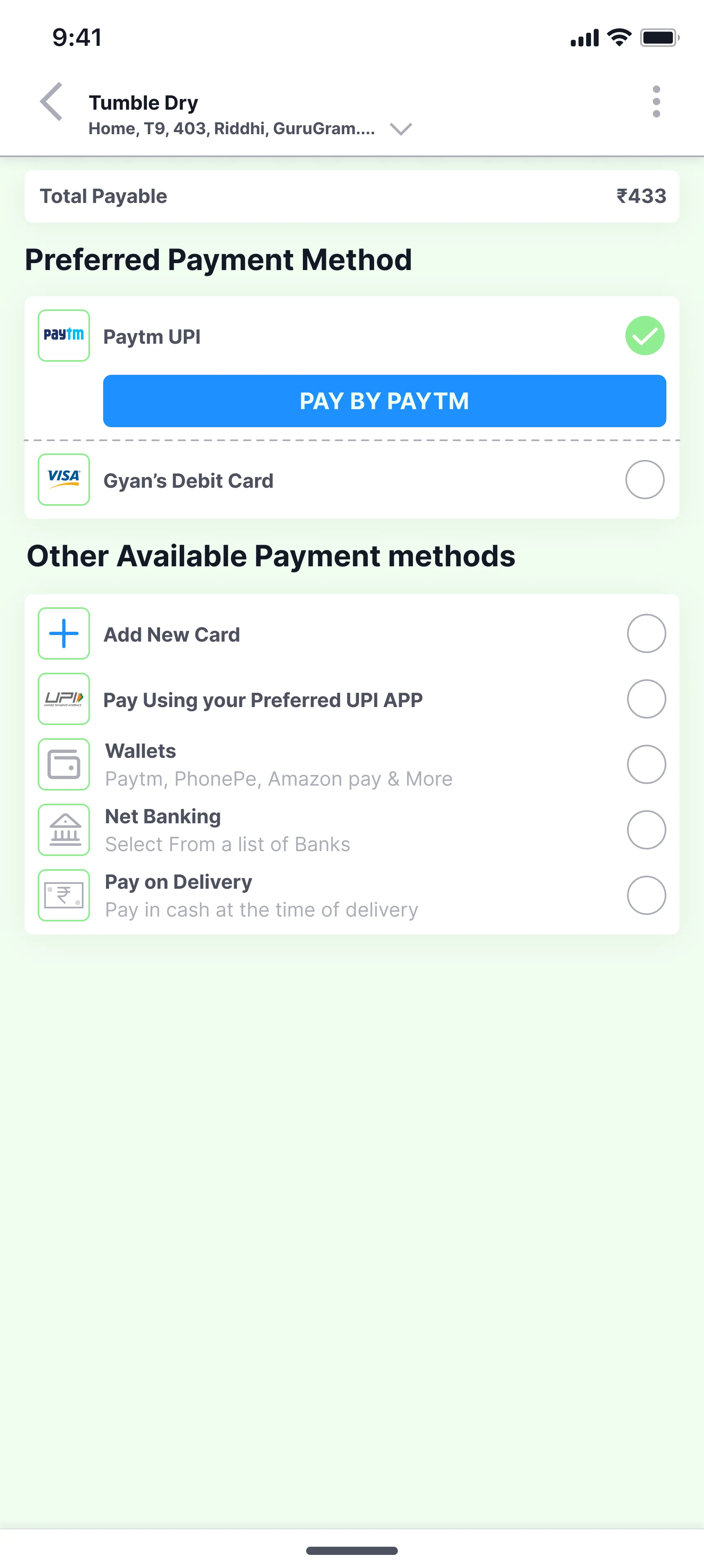Tap the selected Paytm UPI checkmark
Screen dimensions: 704x1568
click(x=644, y=336)
